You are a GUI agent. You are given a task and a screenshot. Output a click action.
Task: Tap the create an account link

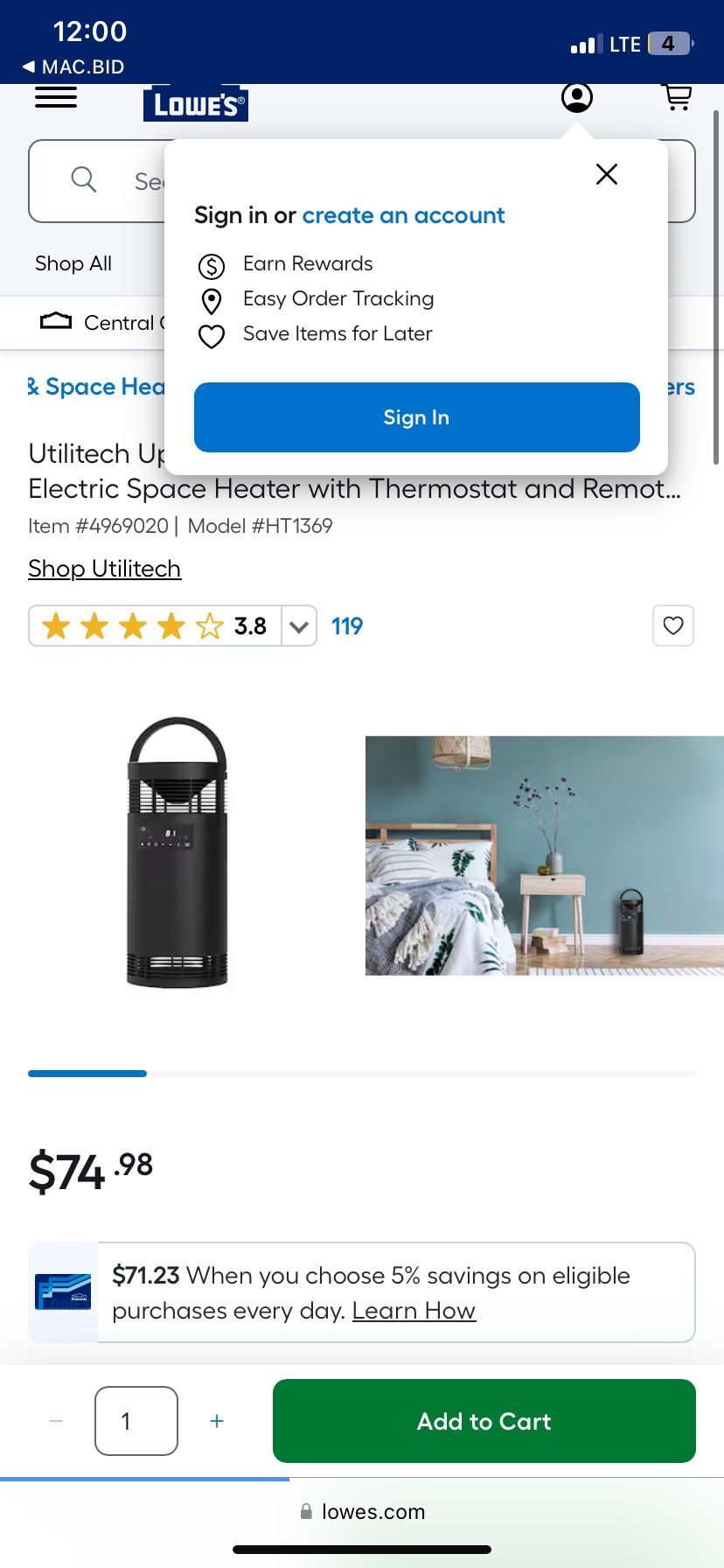click(403, 215)
